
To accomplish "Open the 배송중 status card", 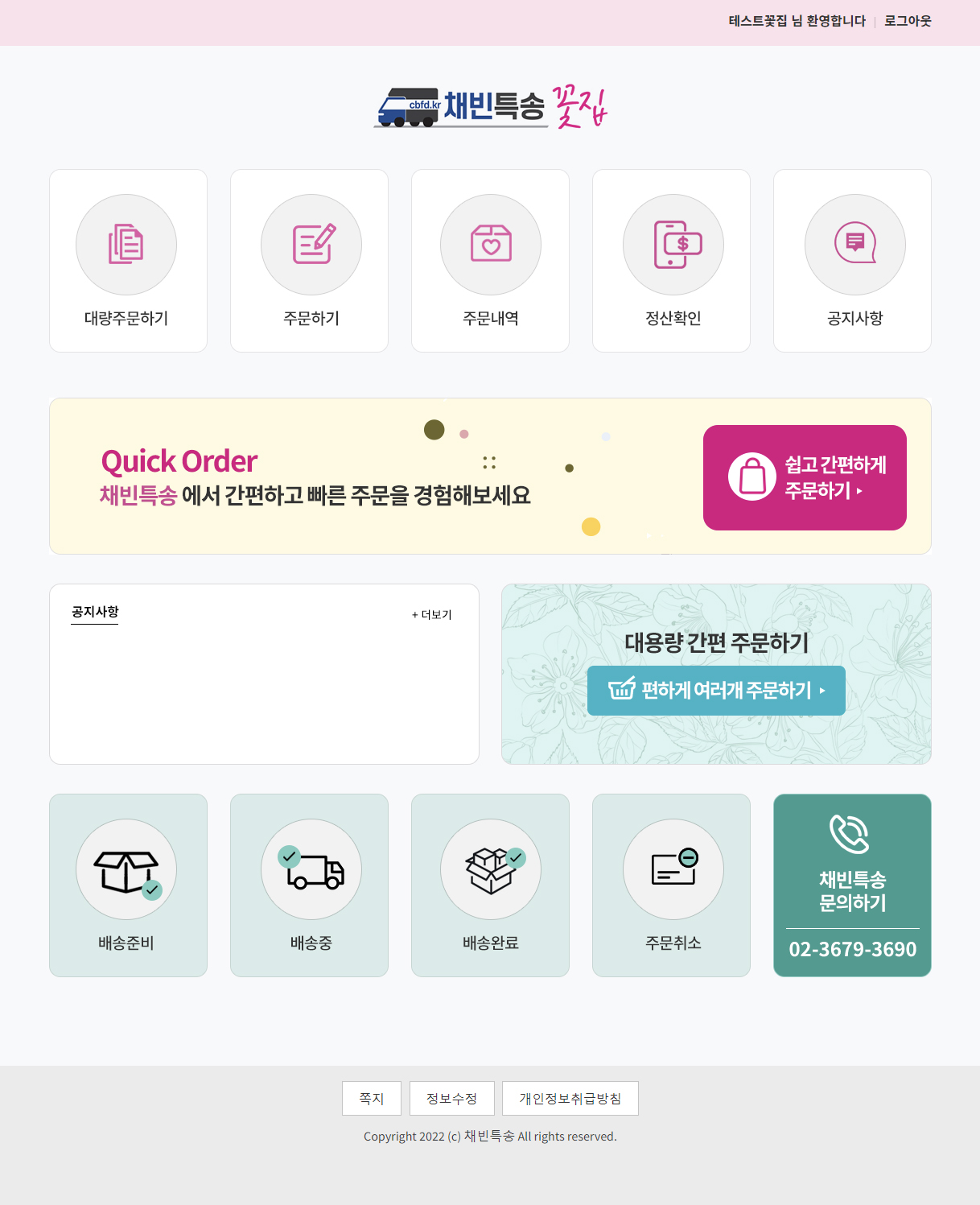I will tap(309, 885).
